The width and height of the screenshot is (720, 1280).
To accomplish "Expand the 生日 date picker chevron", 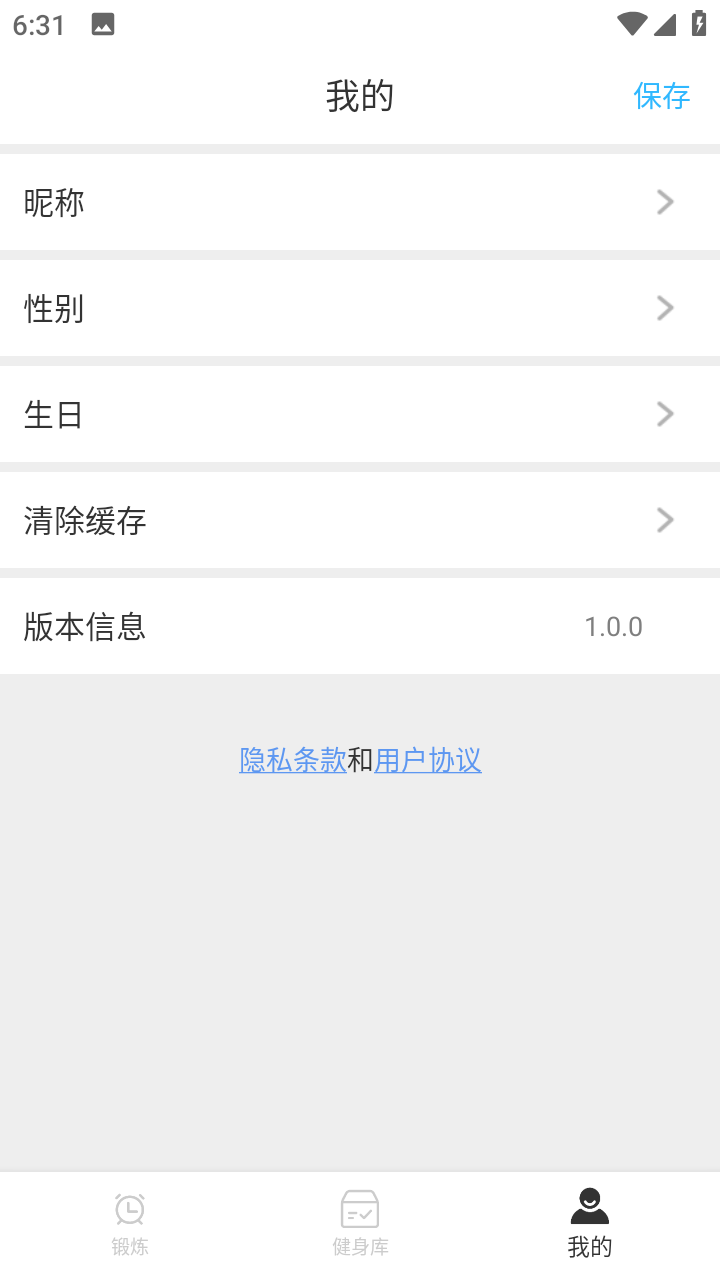I will (x=664, y=414).
